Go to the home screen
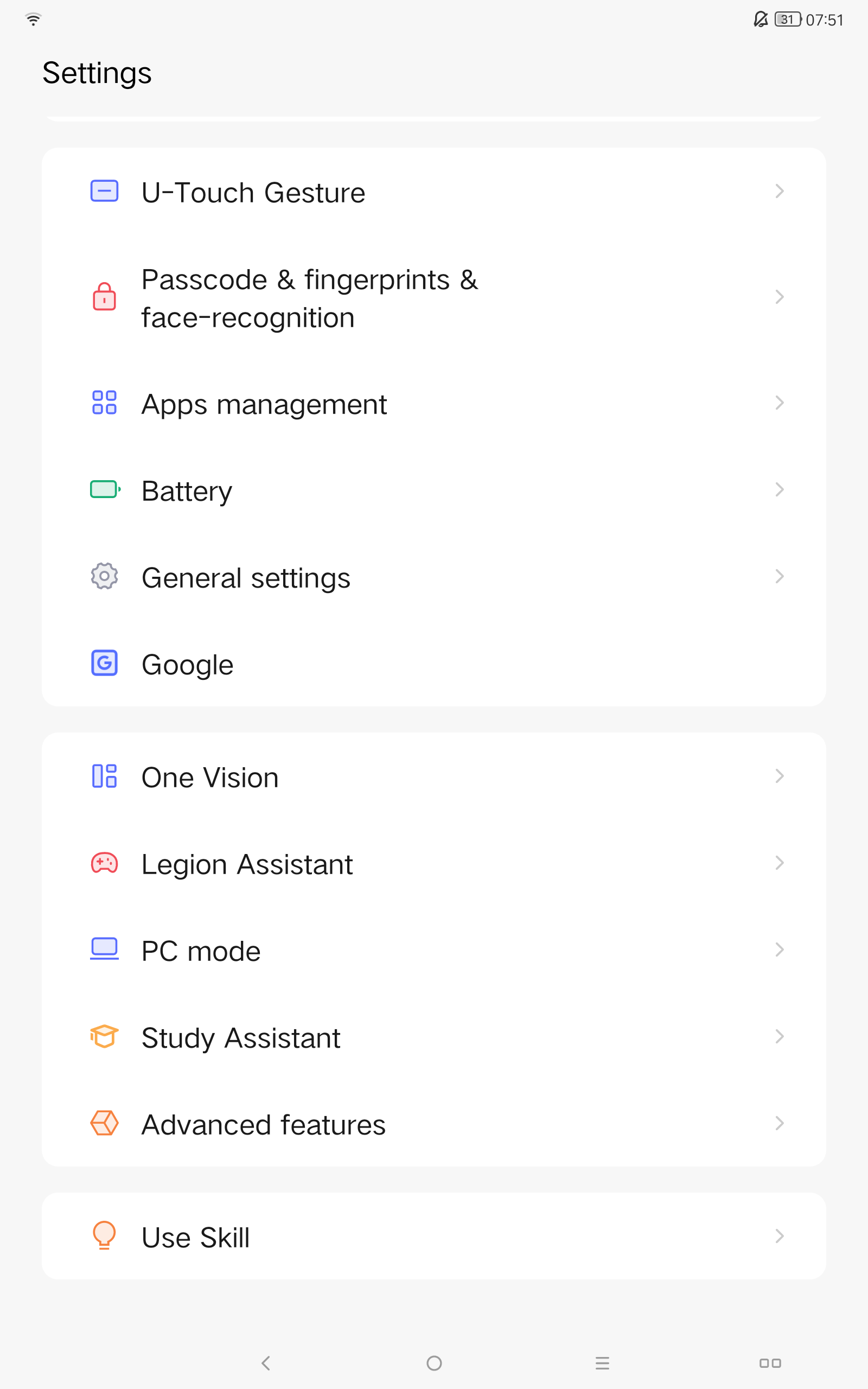The height and width of the screenshot is (1389, 868). 434,1362
